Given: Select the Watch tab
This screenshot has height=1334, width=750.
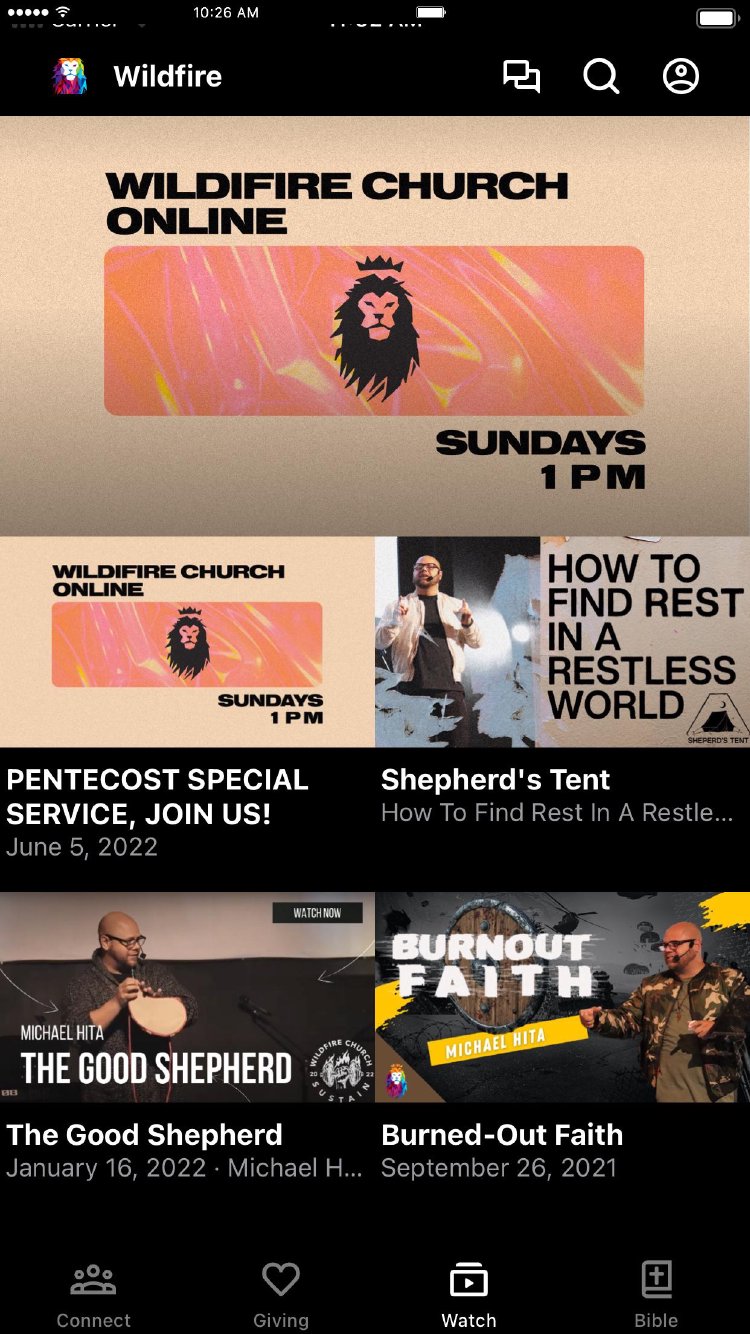Looking at the screenshot, I should coord(469,1294).
